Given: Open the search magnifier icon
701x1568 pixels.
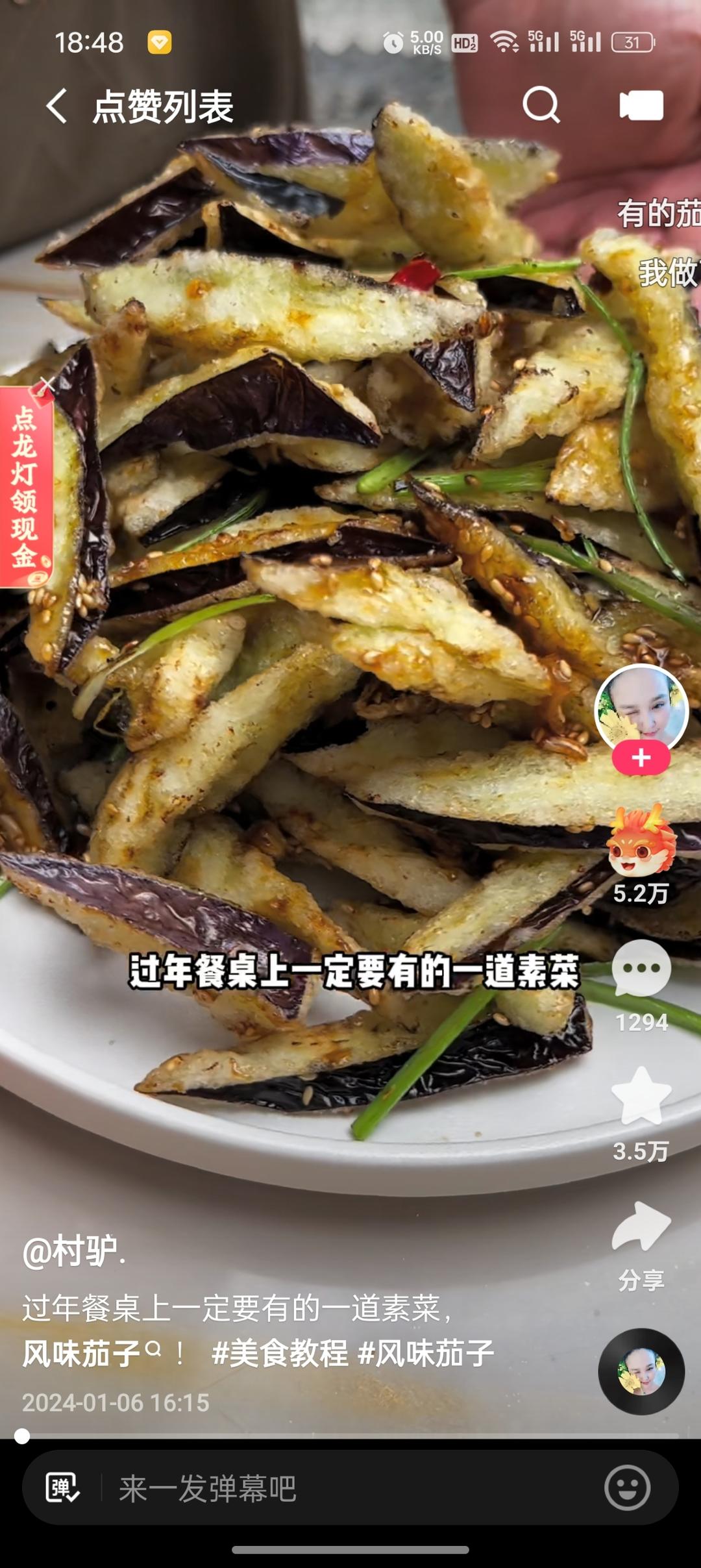Looking at the screenshot, I should pyautogui.click(x=541, y=105).
